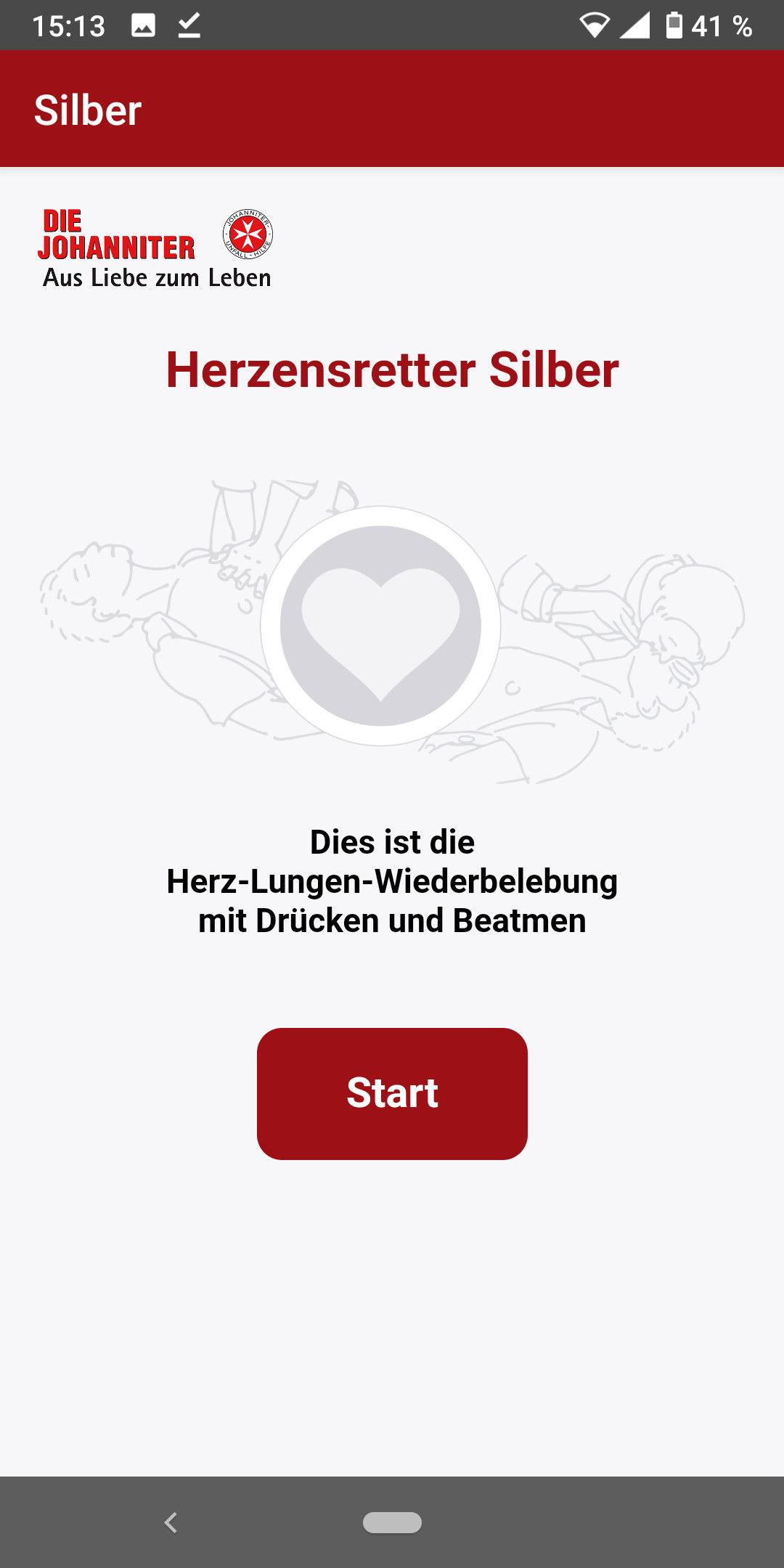Screen dimensions: 784x1568
Task: Select the Silber title in the app bar
Action: coord(89,109)
